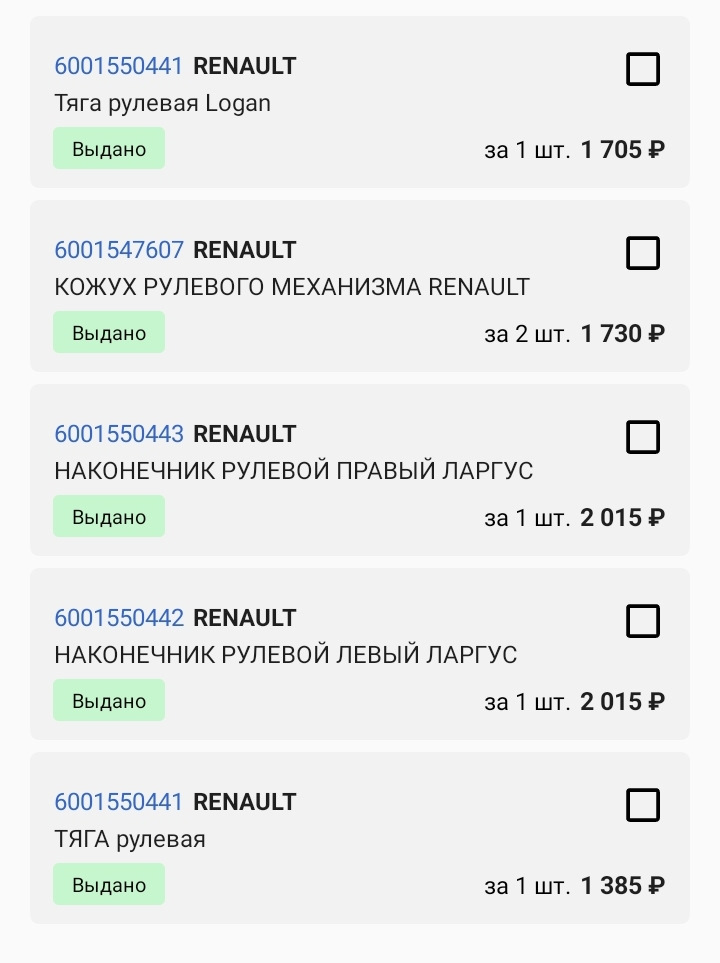Mark НАКОНЕЧНИК РУЛЕВОЙ ЛЕВЫЙ ЛАРГУС checkbox
Image resolution: width=720 pixels, height=963 pixels.
click(x=642, y=621)
